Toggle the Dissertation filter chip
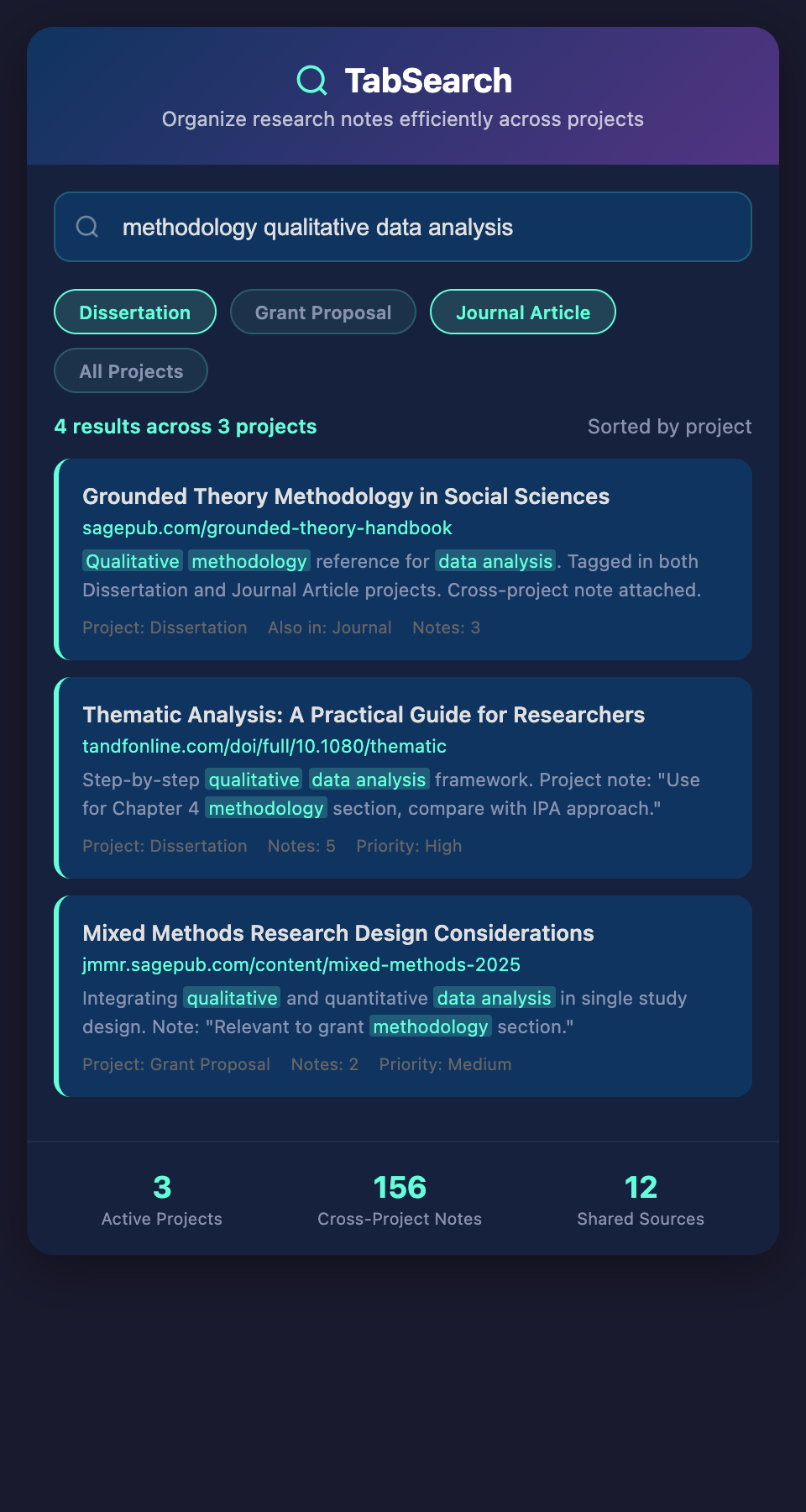806x1512 pixels. pos(135,312)
